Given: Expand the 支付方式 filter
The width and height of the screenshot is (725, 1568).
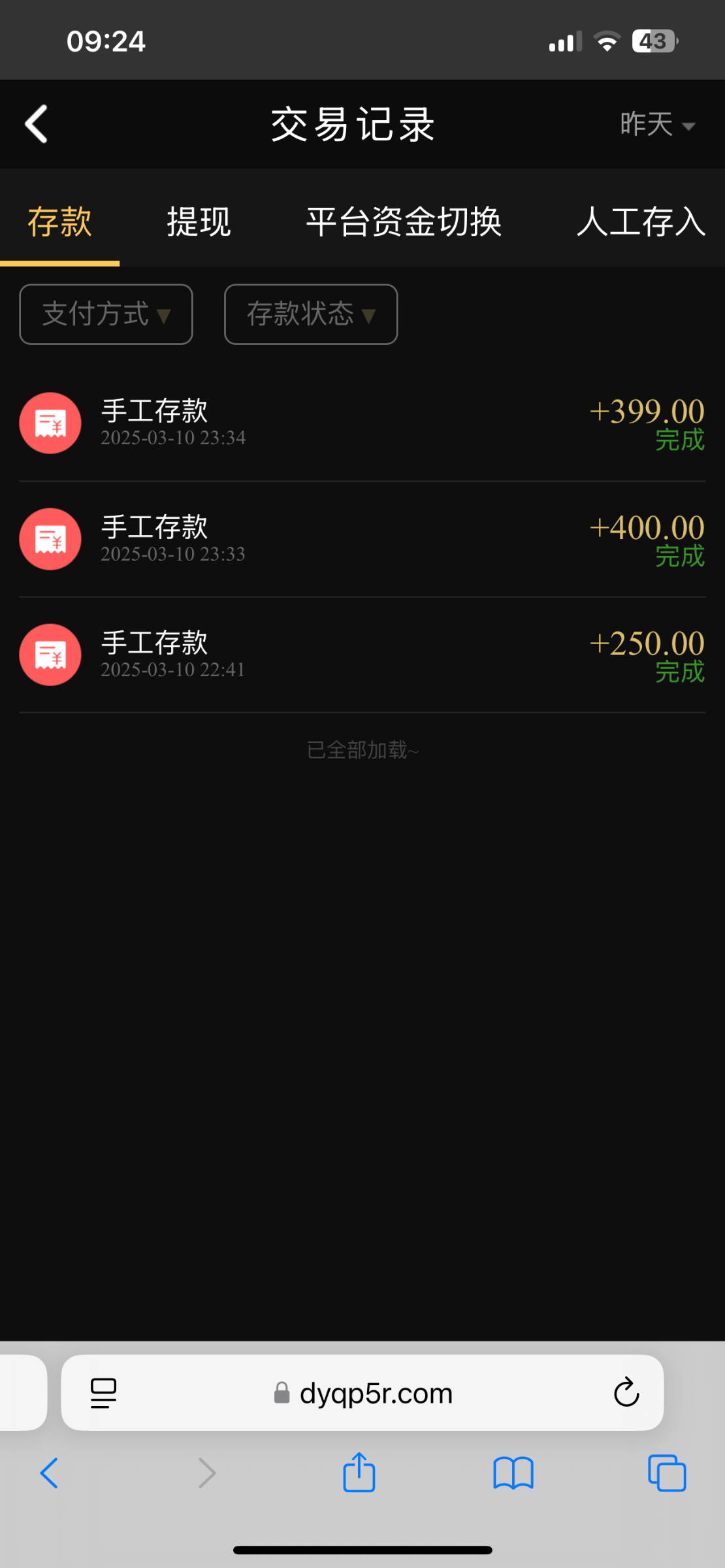Looking at the screenshot, I should (106, 314).
